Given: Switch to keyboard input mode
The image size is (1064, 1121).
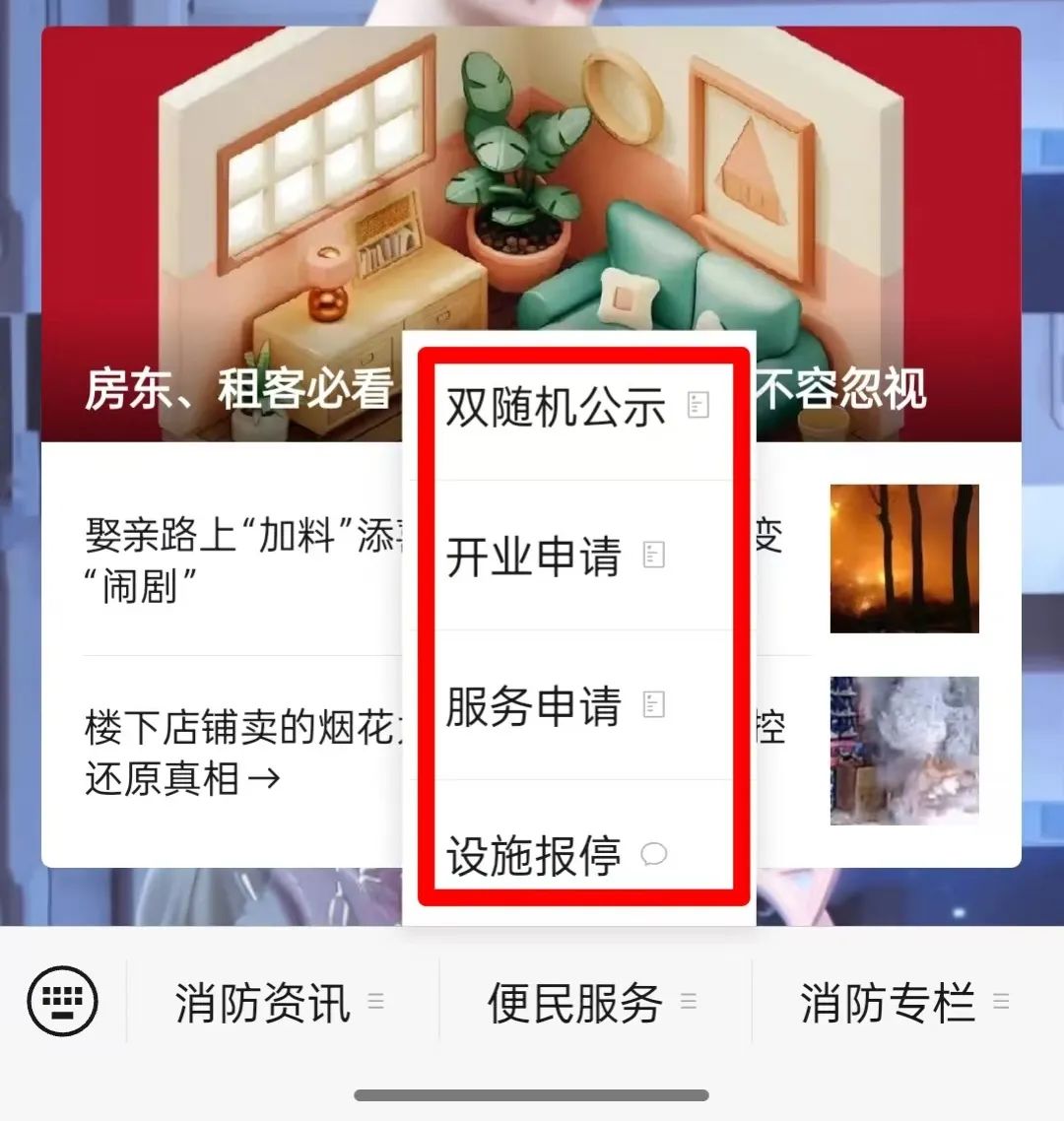Looking at the screenshot, I should pos(63,1001).
